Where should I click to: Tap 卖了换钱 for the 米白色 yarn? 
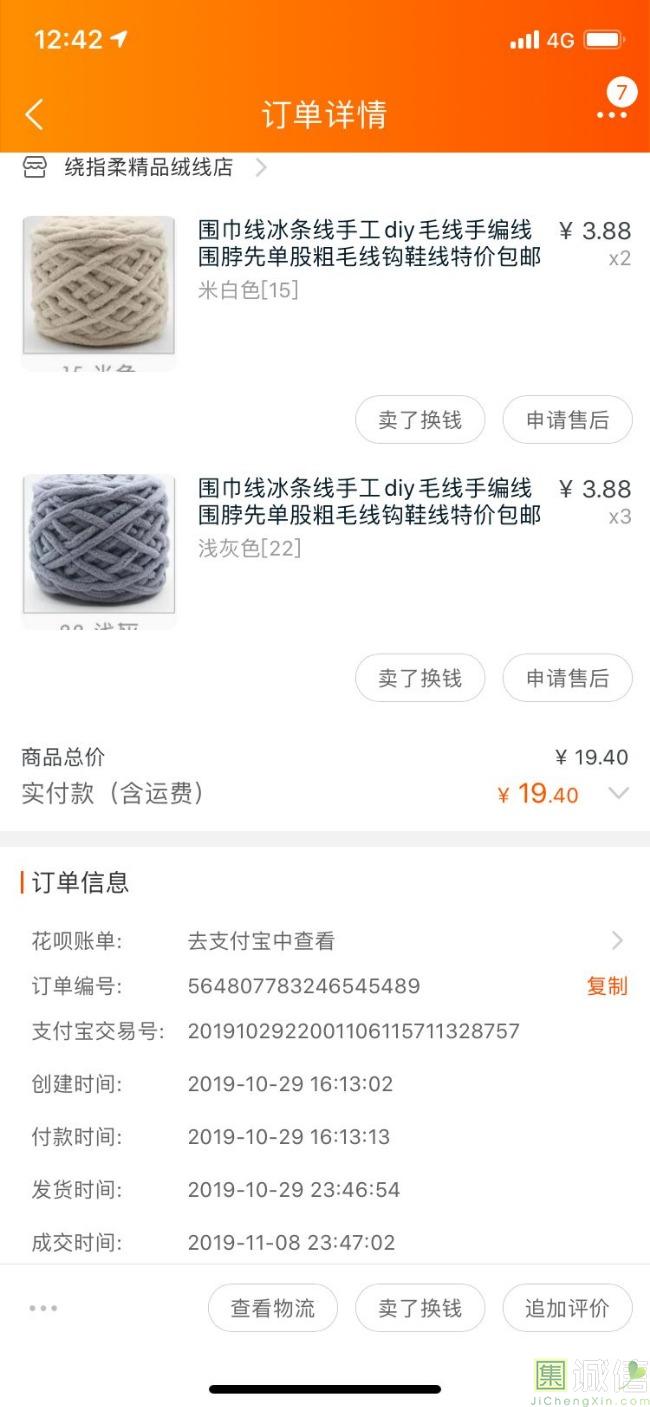pos(420,420)
